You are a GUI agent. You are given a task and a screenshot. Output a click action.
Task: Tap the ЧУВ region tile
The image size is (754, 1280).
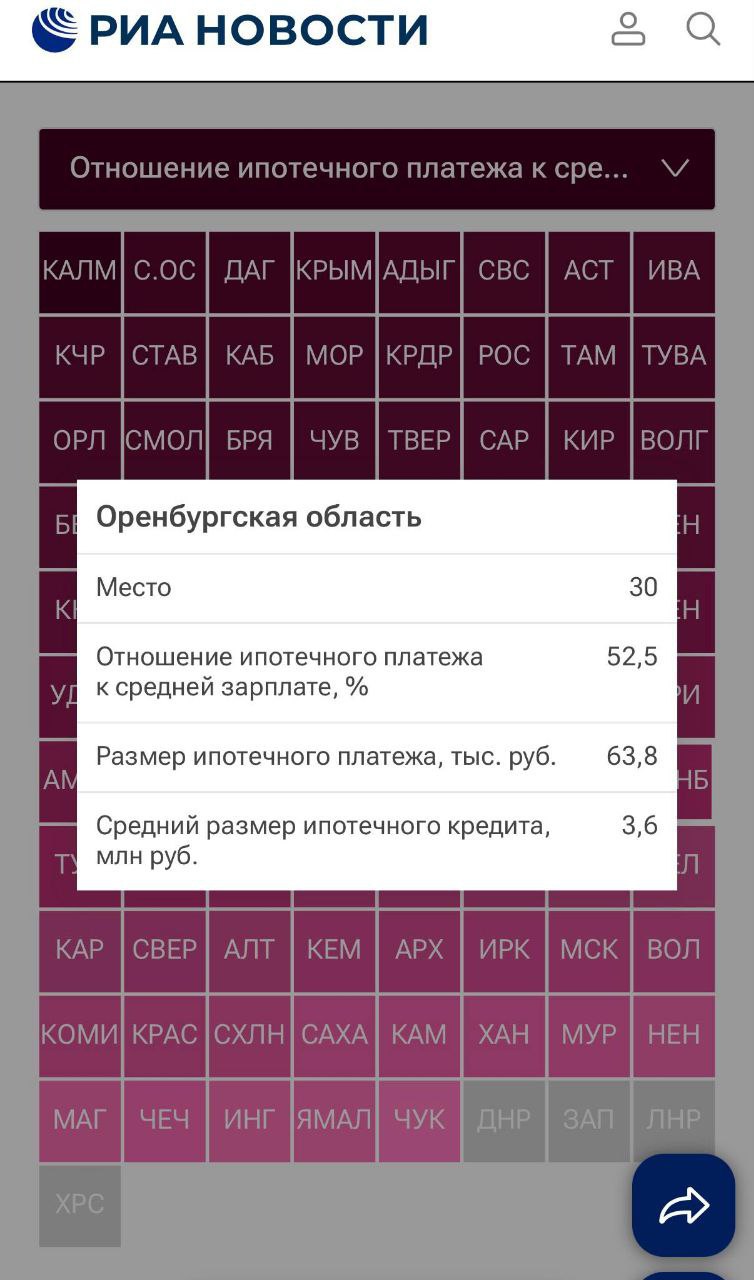tap(334, 440)
